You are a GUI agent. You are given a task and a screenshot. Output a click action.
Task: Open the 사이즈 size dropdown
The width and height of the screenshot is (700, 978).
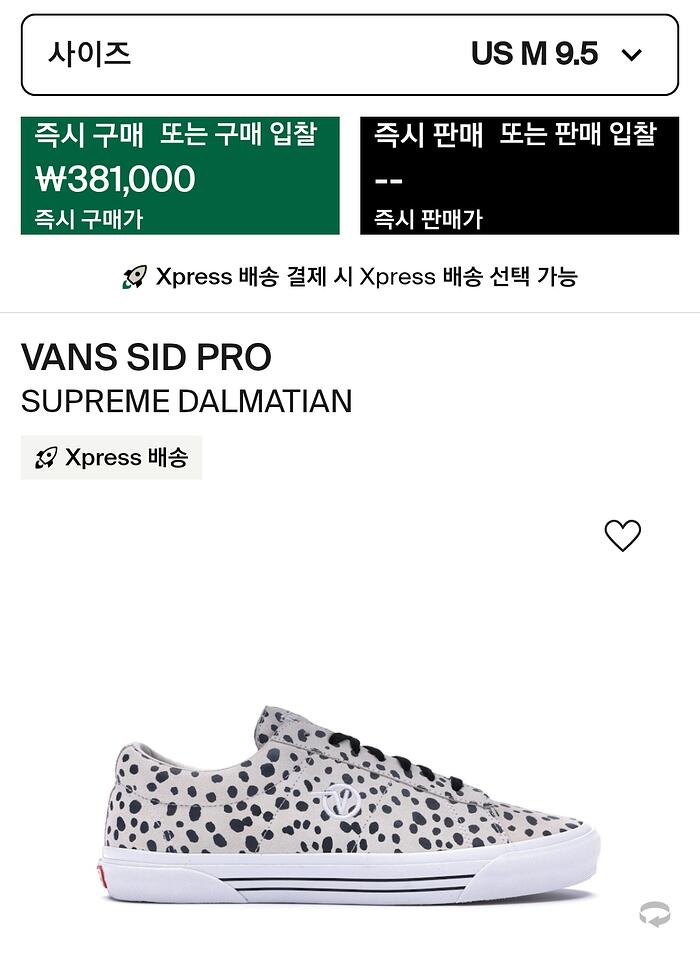coord(349,55)
